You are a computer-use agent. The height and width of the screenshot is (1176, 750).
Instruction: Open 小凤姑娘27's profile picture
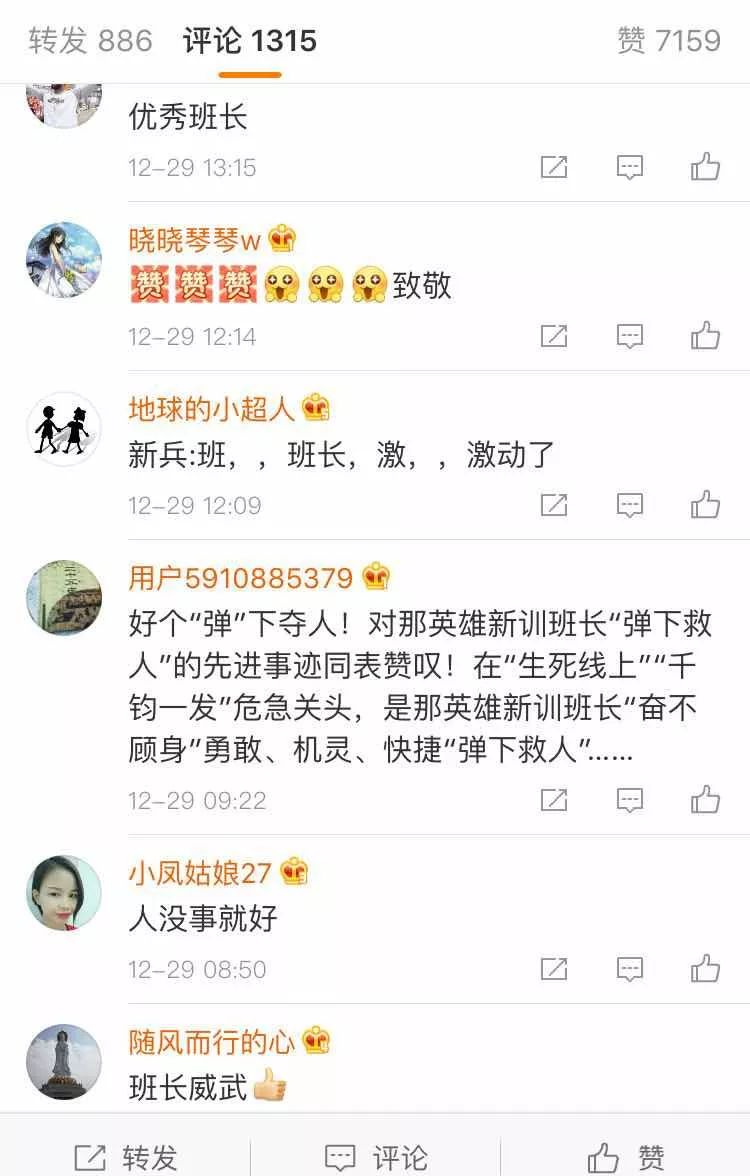point(64,893)
